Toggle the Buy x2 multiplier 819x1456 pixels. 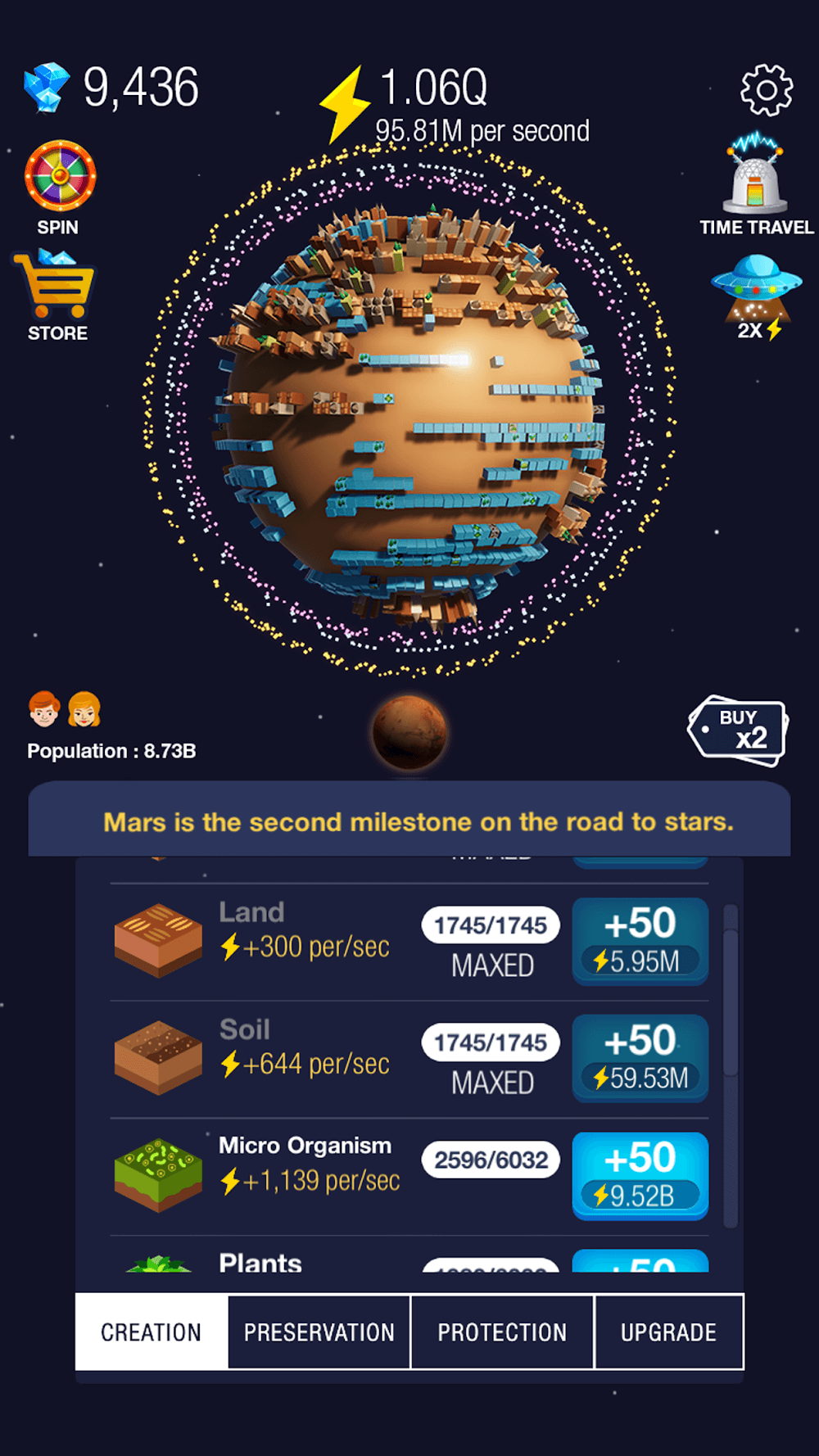[x=737, y=730]
